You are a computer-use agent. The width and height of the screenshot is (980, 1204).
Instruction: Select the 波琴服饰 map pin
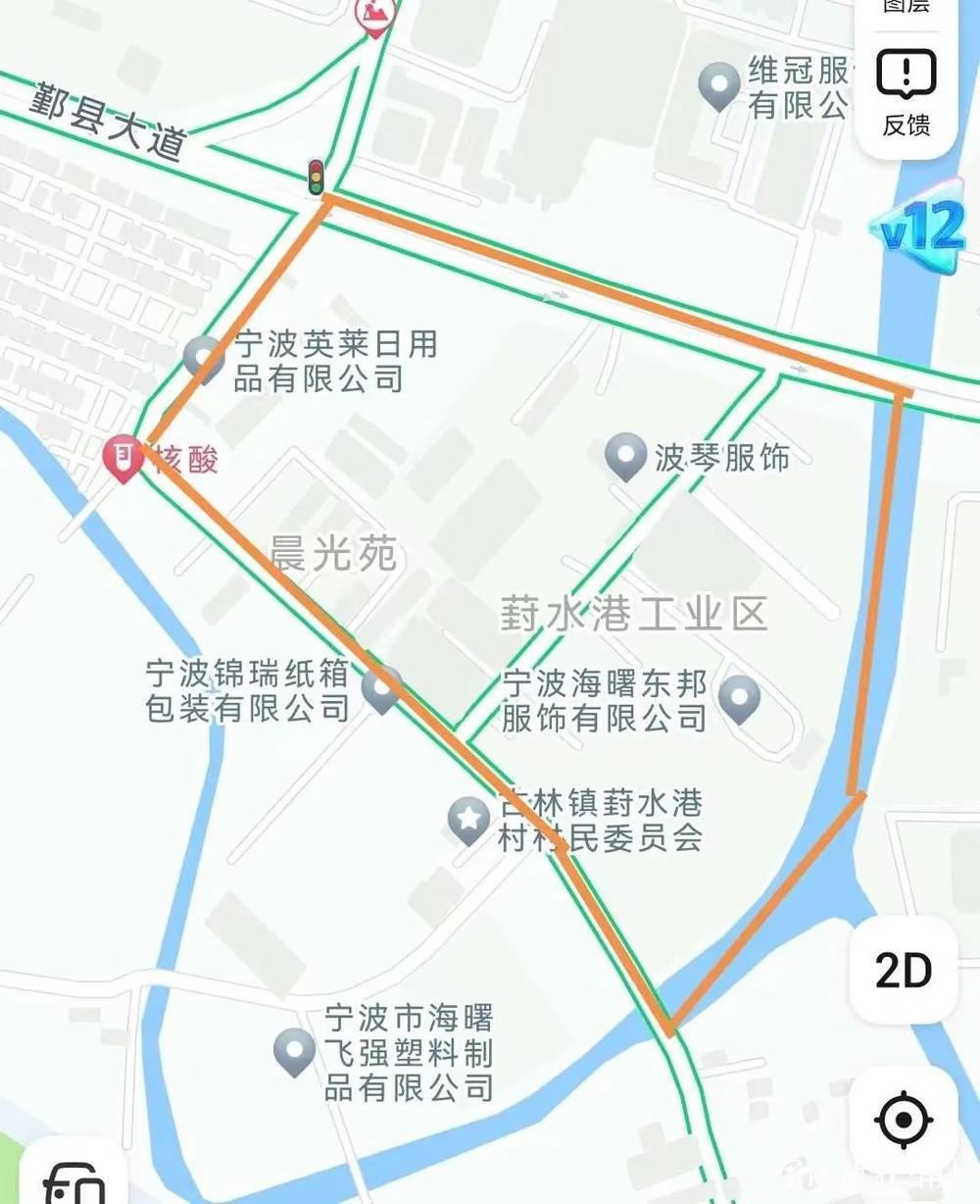click(625, 457)
